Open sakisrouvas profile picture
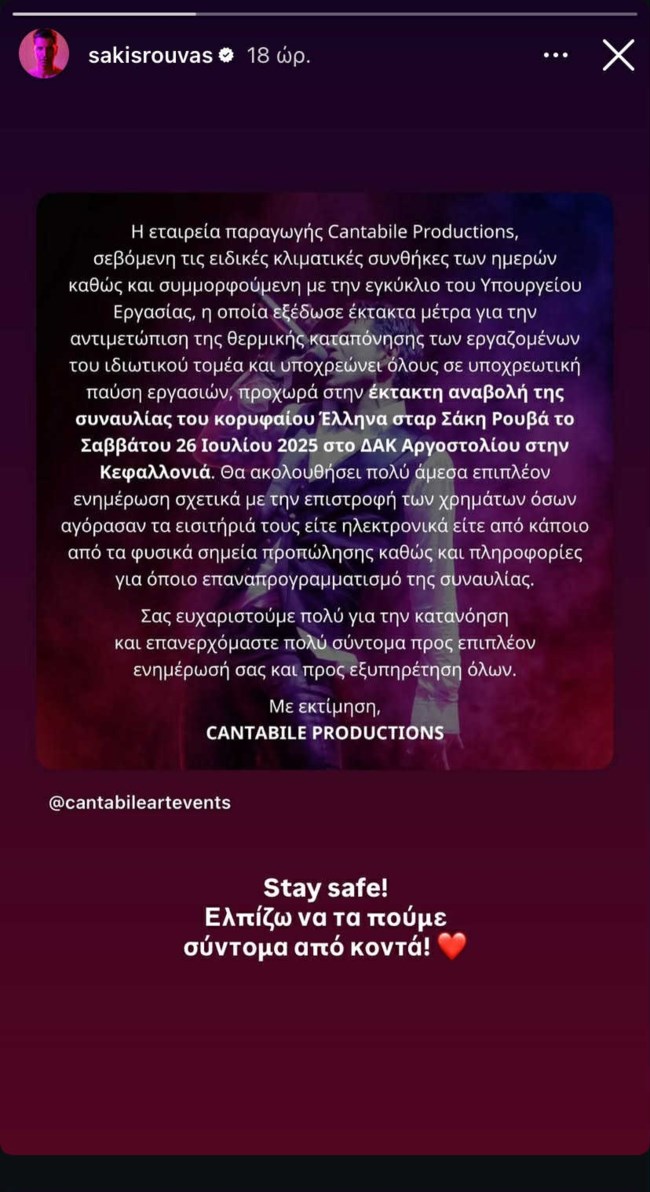Viewport: 650px width, 1192px height. (x=44, y=55)
